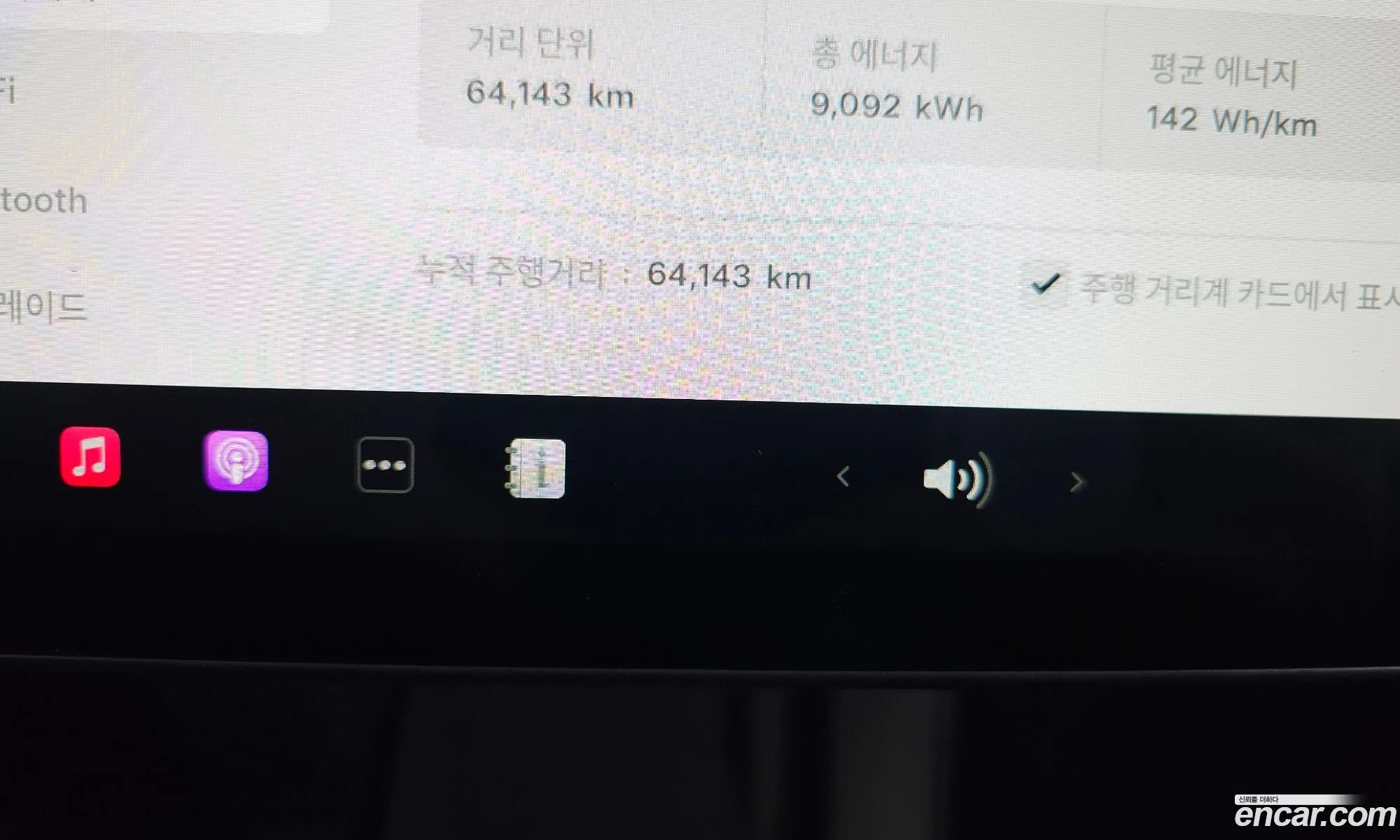
Task: Open the all apps launcher dots
Action: point(385,465)
